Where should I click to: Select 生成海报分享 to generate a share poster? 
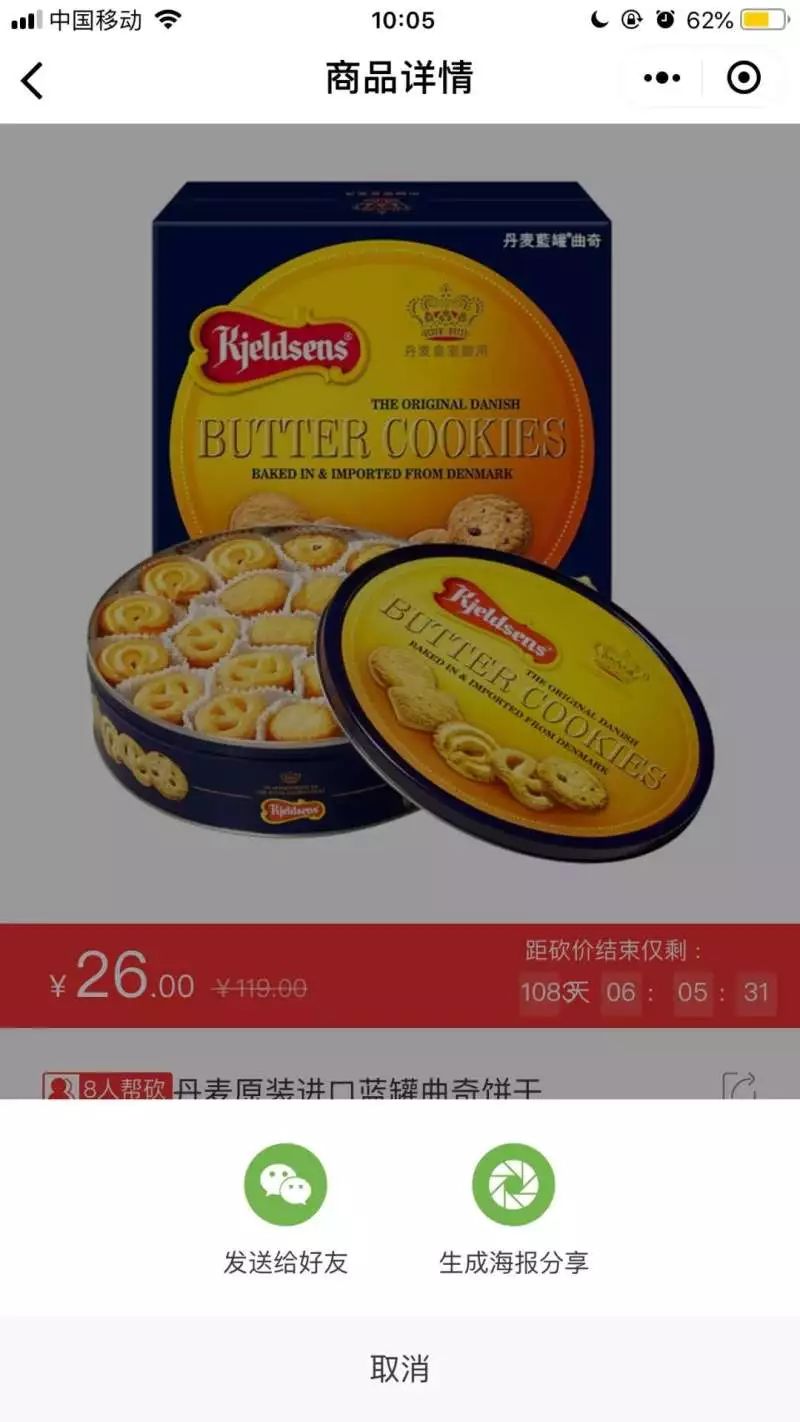(x=514, y=1186)
